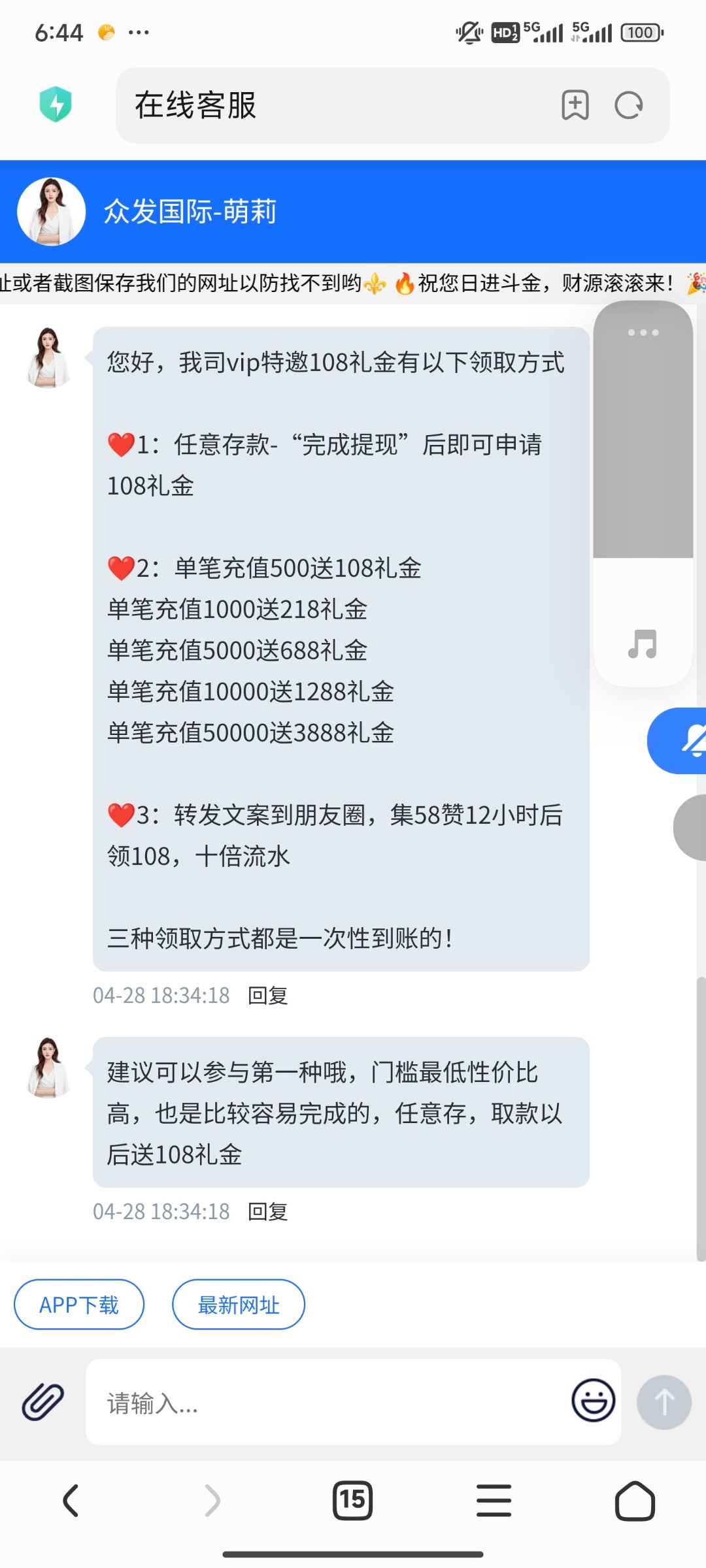The image size is (706, 1568).
Task: Open the 15 browser tabs view
Action: [x=352, y=1500]
